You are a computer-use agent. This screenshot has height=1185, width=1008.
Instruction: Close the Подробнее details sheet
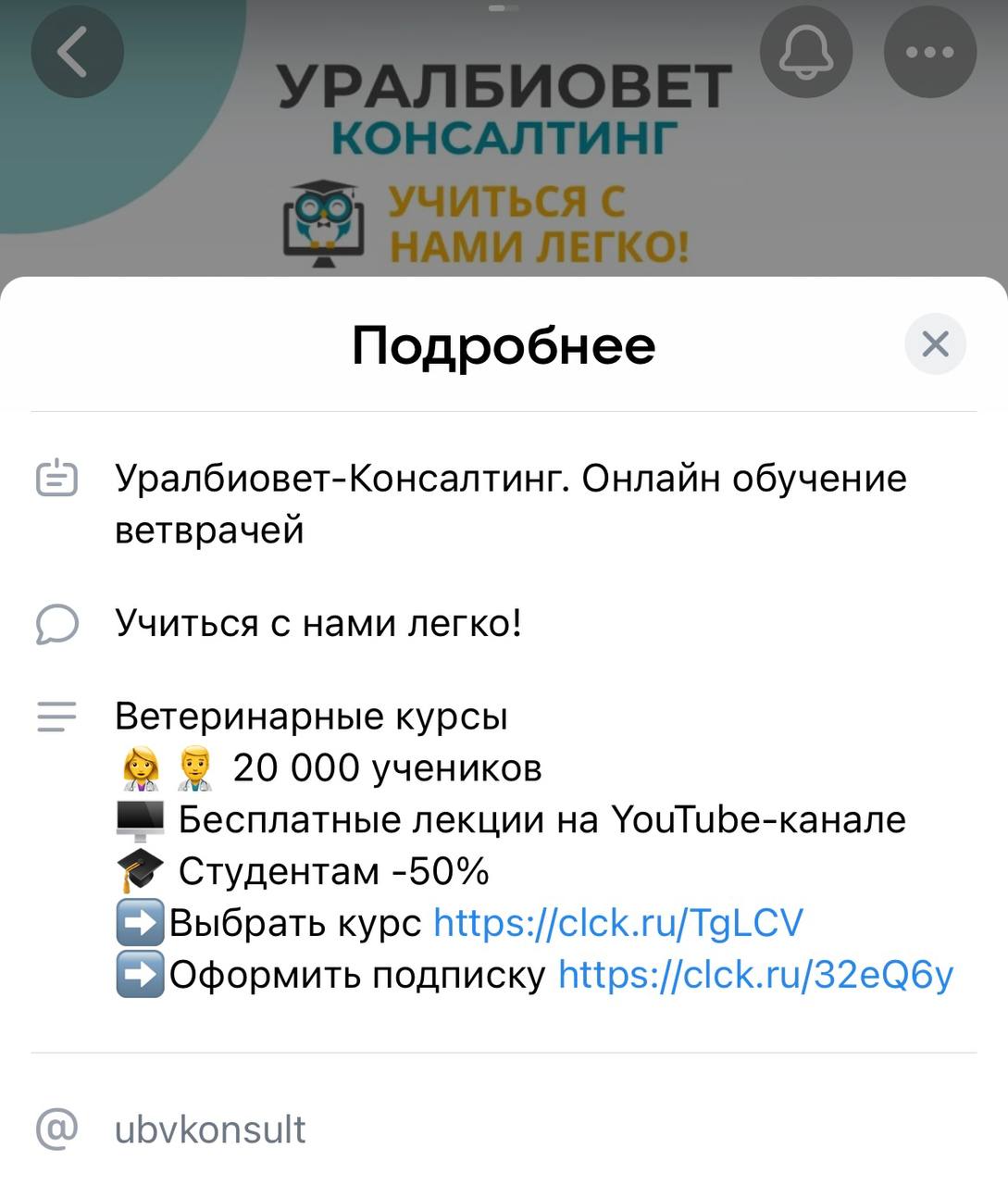pos(935,344)
